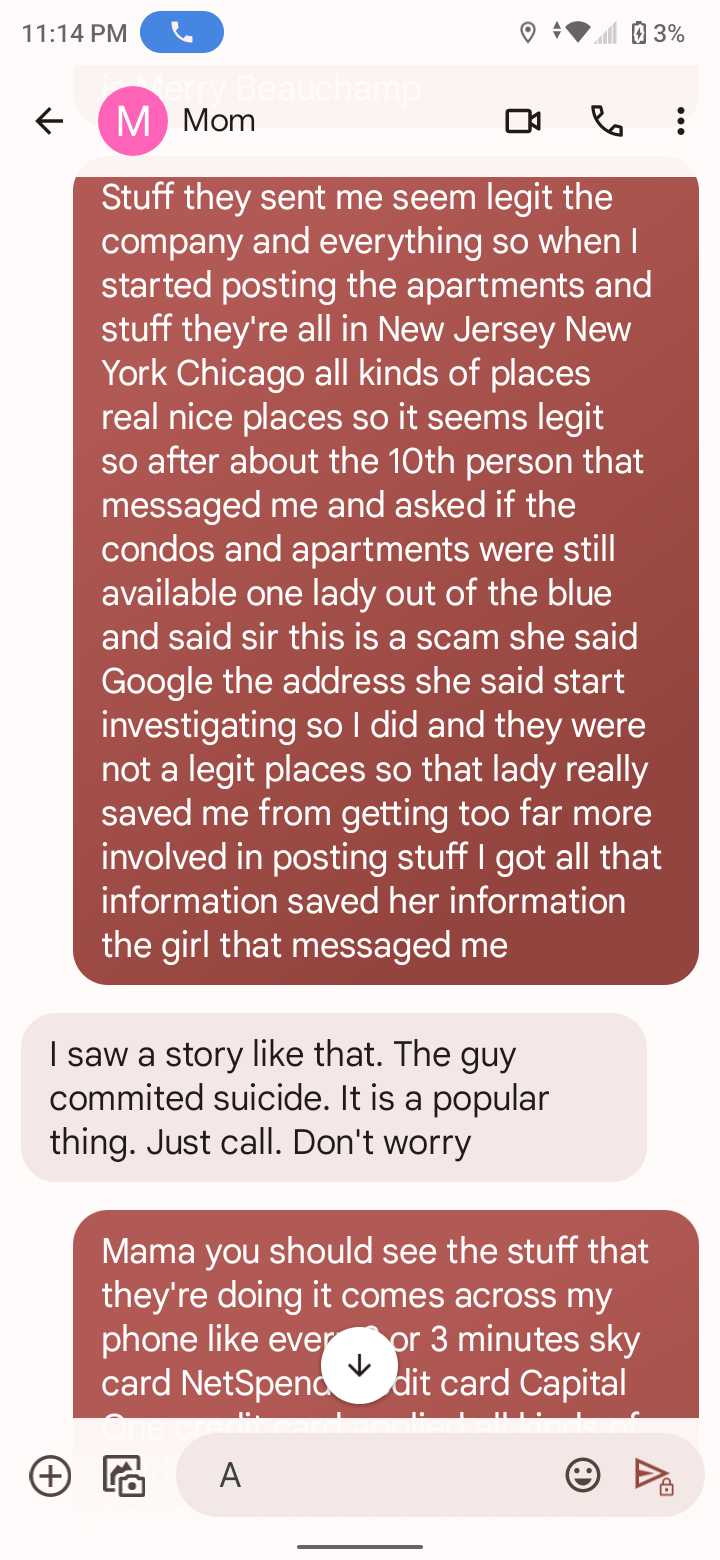This screenshot has width=720, height=1560.
Task: Open the emoji picker
Action: (583, 1475)
